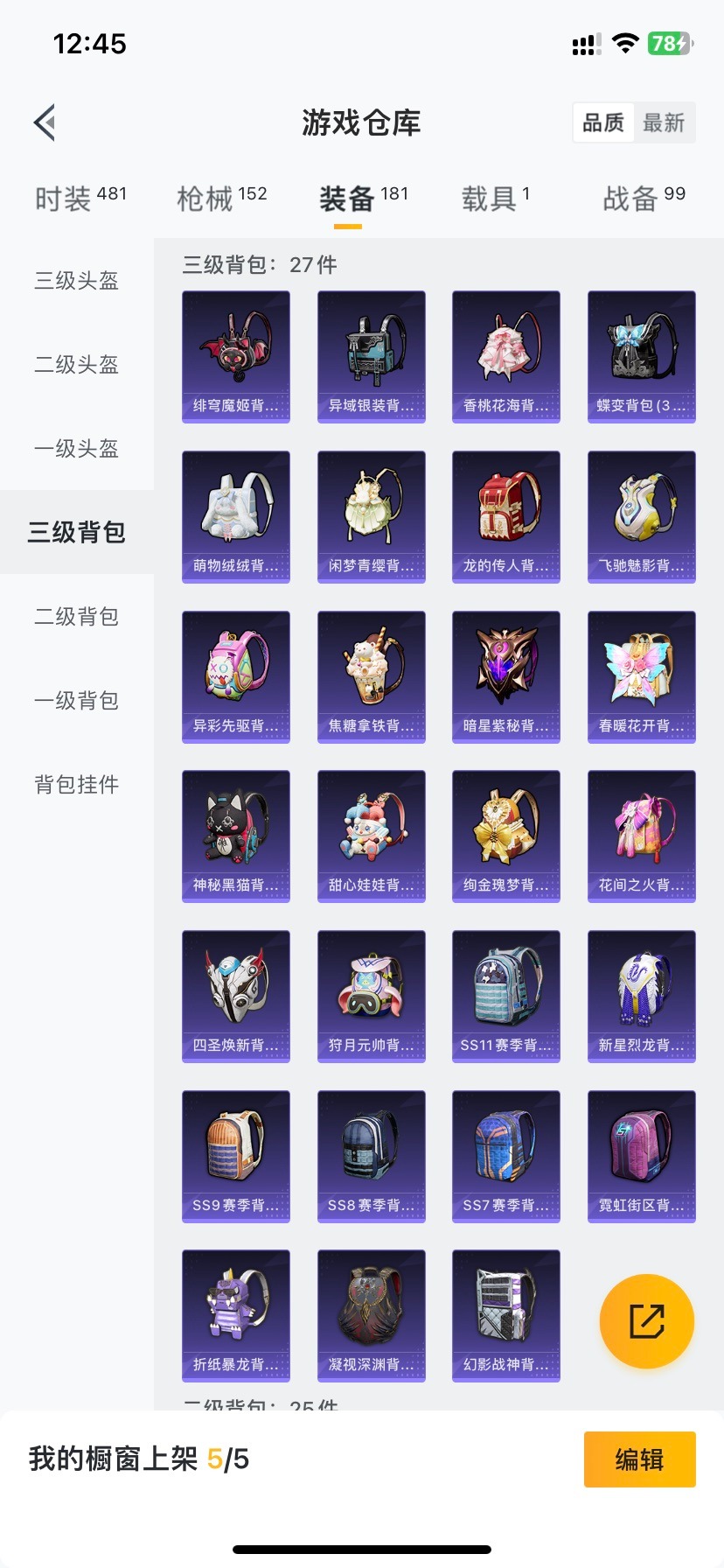Open the 战备 tab
This screenshot has width=724, height=1568.
(644, 199)
